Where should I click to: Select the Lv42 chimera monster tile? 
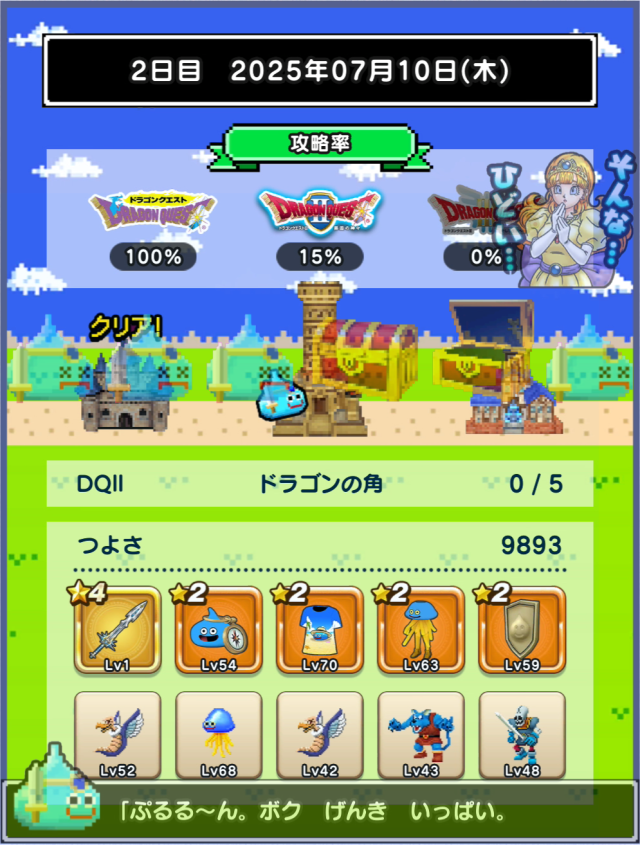tap(319, 735)
